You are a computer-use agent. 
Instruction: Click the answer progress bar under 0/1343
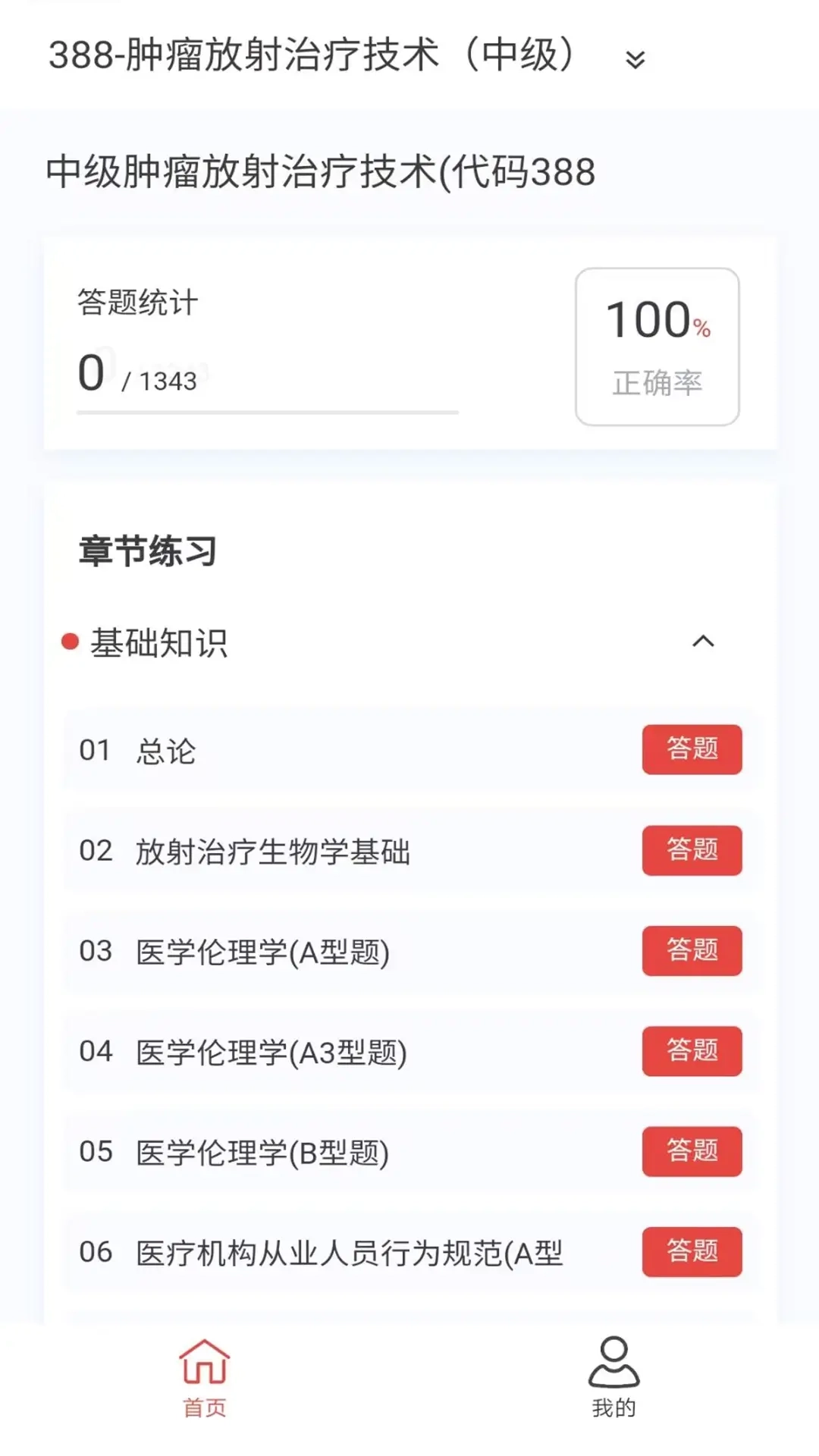(267, 412)
